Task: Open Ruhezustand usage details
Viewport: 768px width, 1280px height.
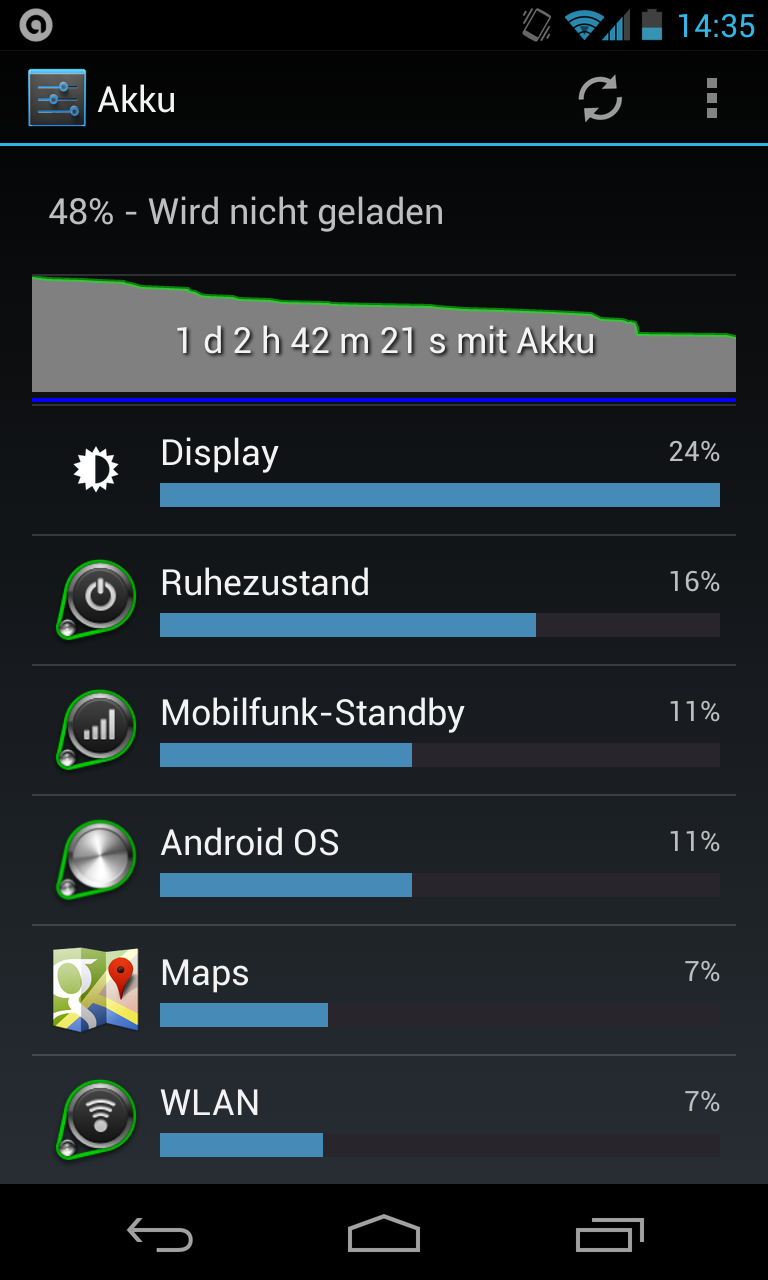Action: [x=384, y=600]
